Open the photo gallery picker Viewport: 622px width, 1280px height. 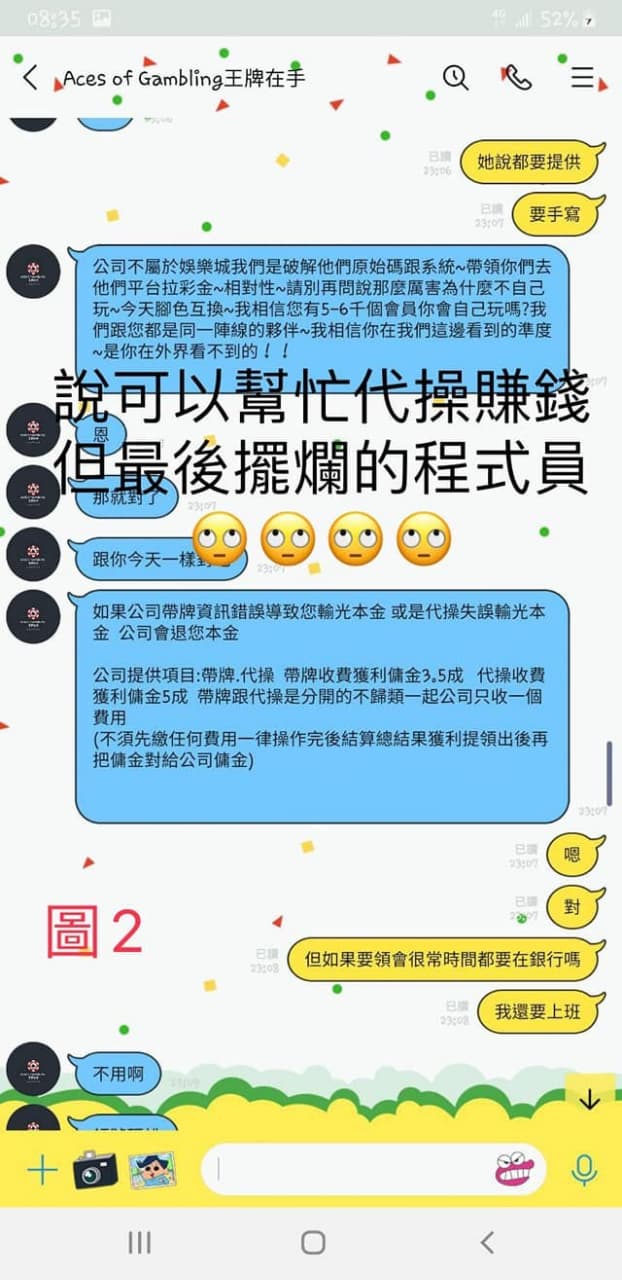(152, 1169)
